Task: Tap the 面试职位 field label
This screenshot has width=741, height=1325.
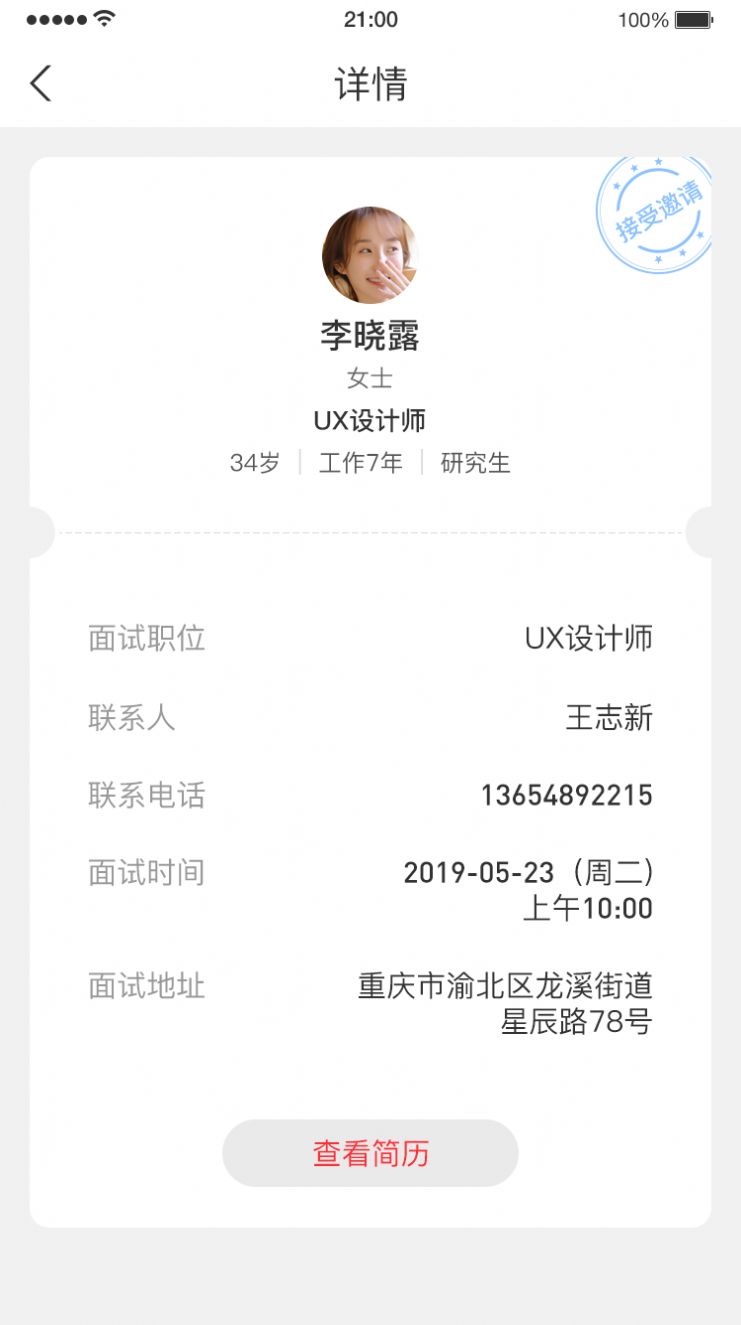Action: (x=145, y=640)
